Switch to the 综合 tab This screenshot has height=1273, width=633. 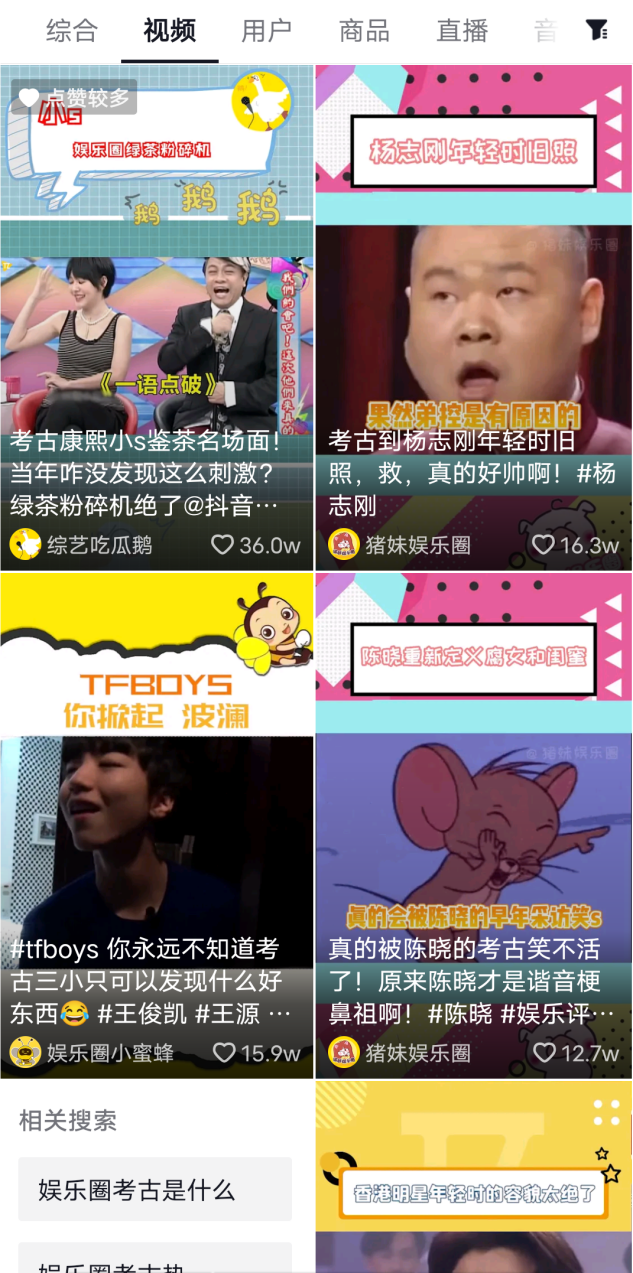[x=72, y=31]
